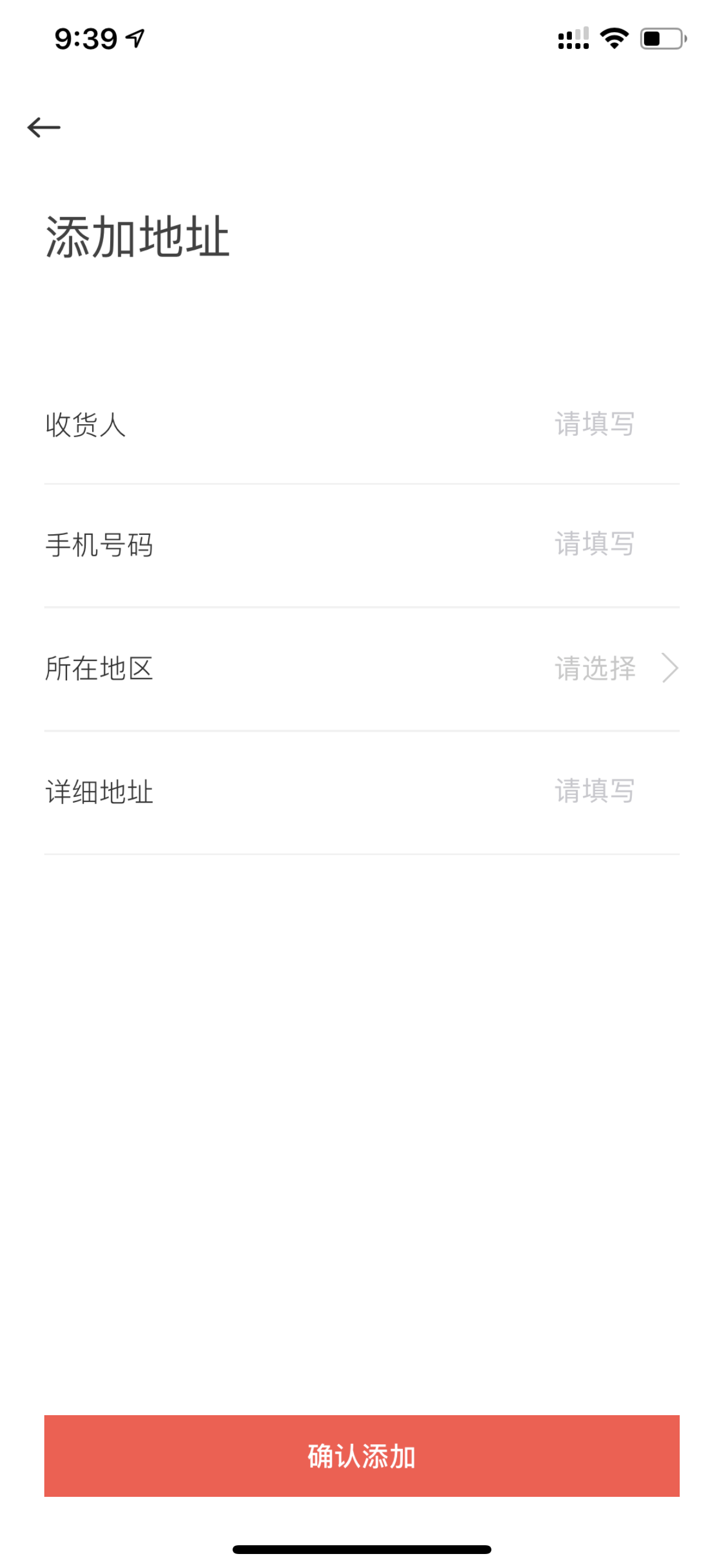Tap the 收货人 recipient name field
This screenshot has width=724, height=1568.
pyautogui.click(x=362, y=424)
